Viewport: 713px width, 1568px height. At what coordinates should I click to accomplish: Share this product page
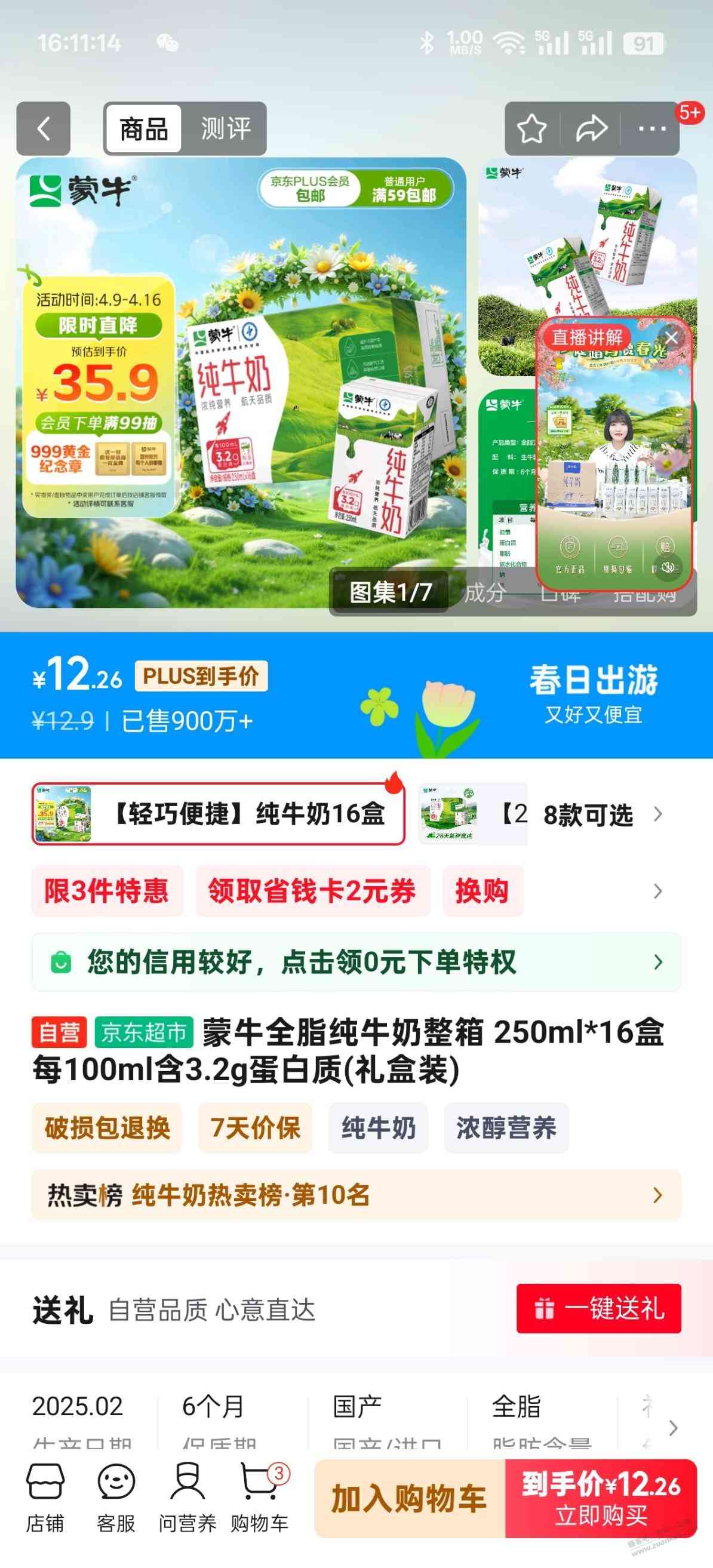[x=591, y=128]
